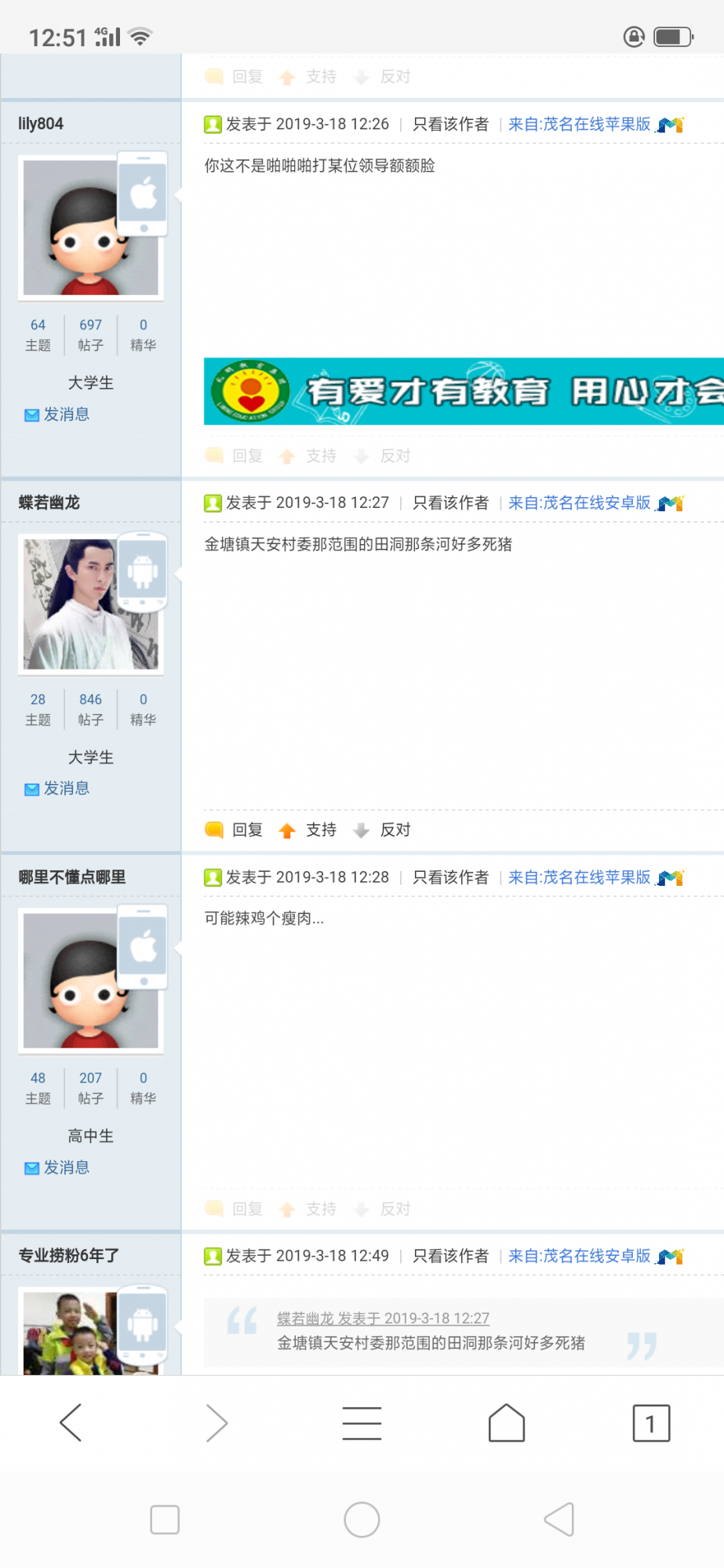Go to the browser home page
This screenshot has height=1568, width=724.
pyautogui.click(x=507, y=1423)
